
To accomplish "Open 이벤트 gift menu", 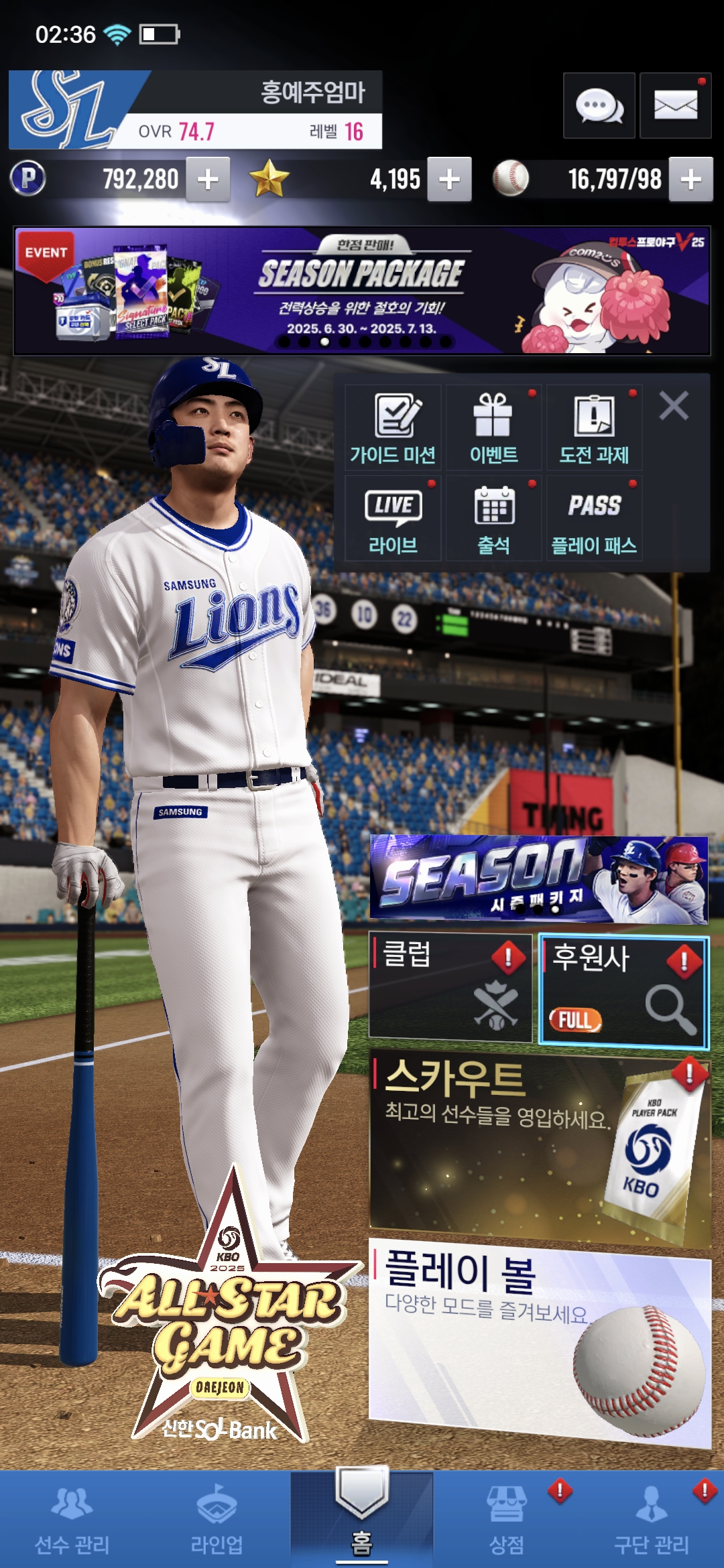I will pyautogui.click(x=493, y=428).
